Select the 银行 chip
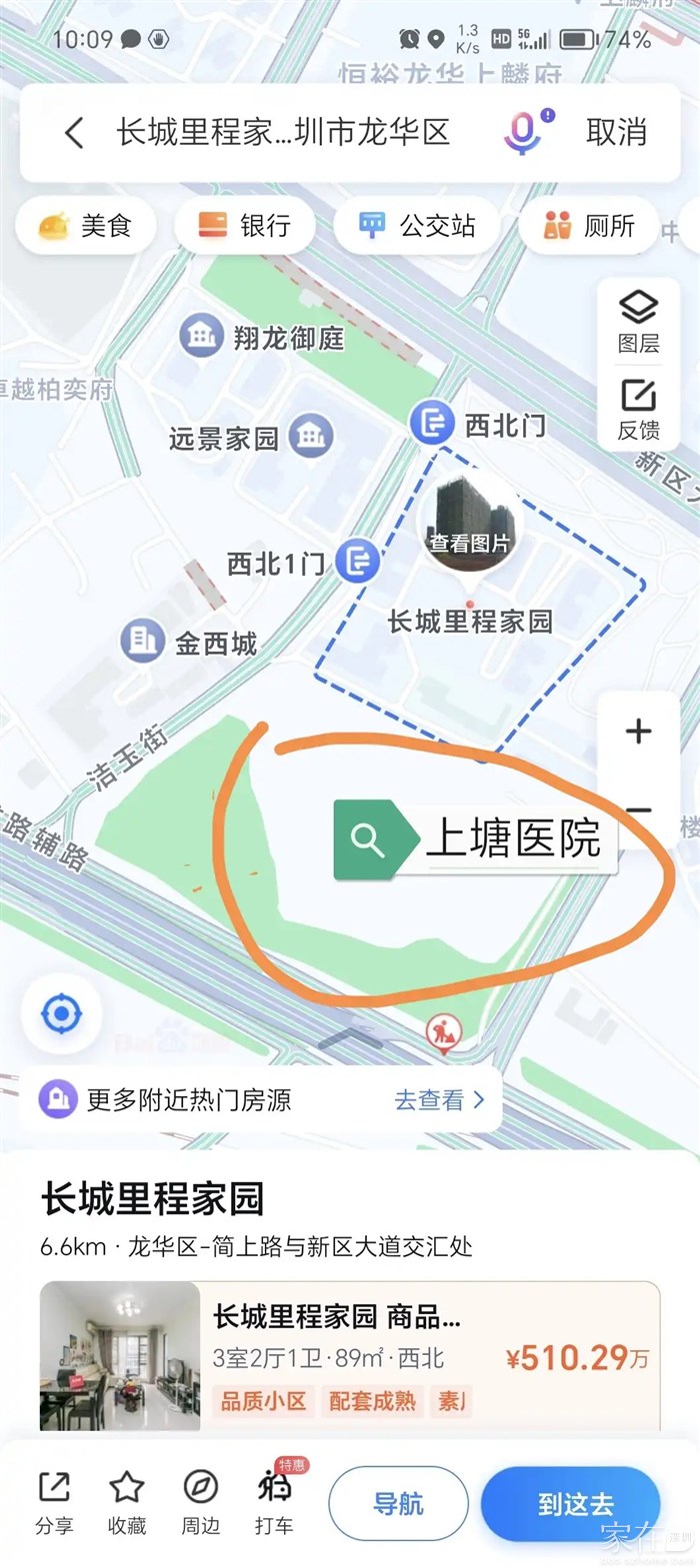This screenshot has height=1568, width=700. point(245,226)
